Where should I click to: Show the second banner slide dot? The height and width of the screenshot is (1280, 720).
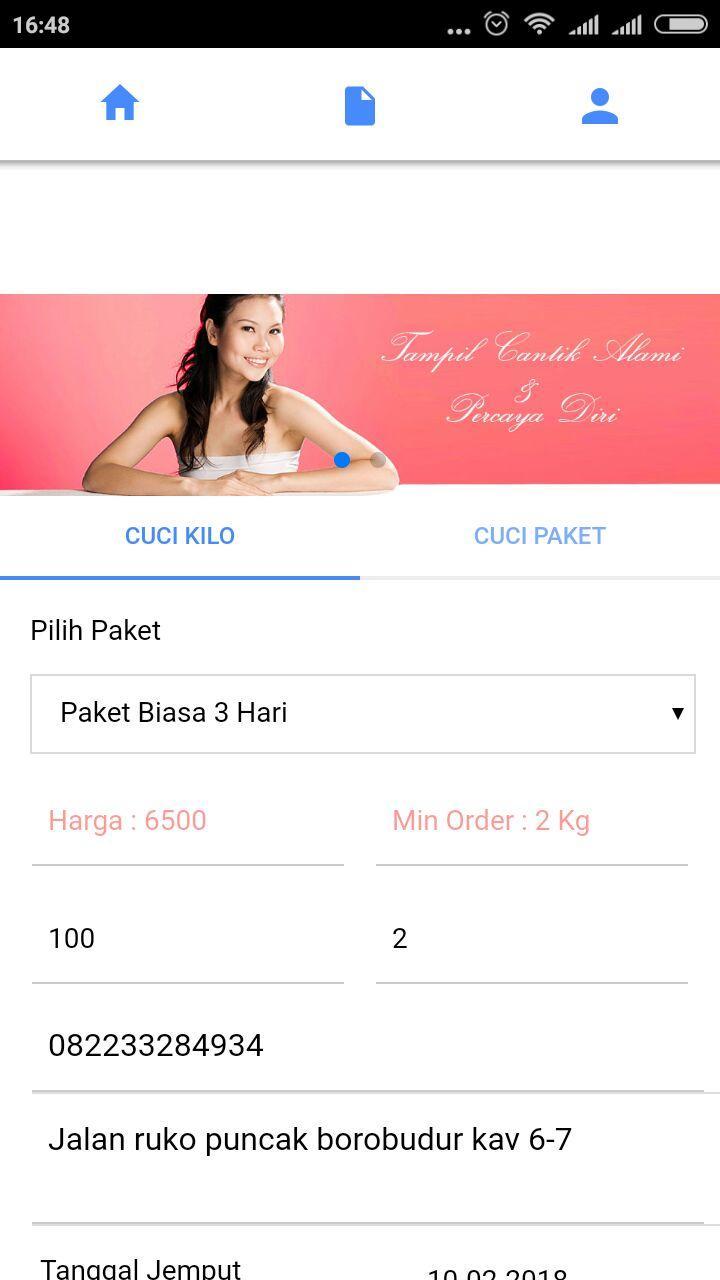pyautogui.click(x=378, y=460)
